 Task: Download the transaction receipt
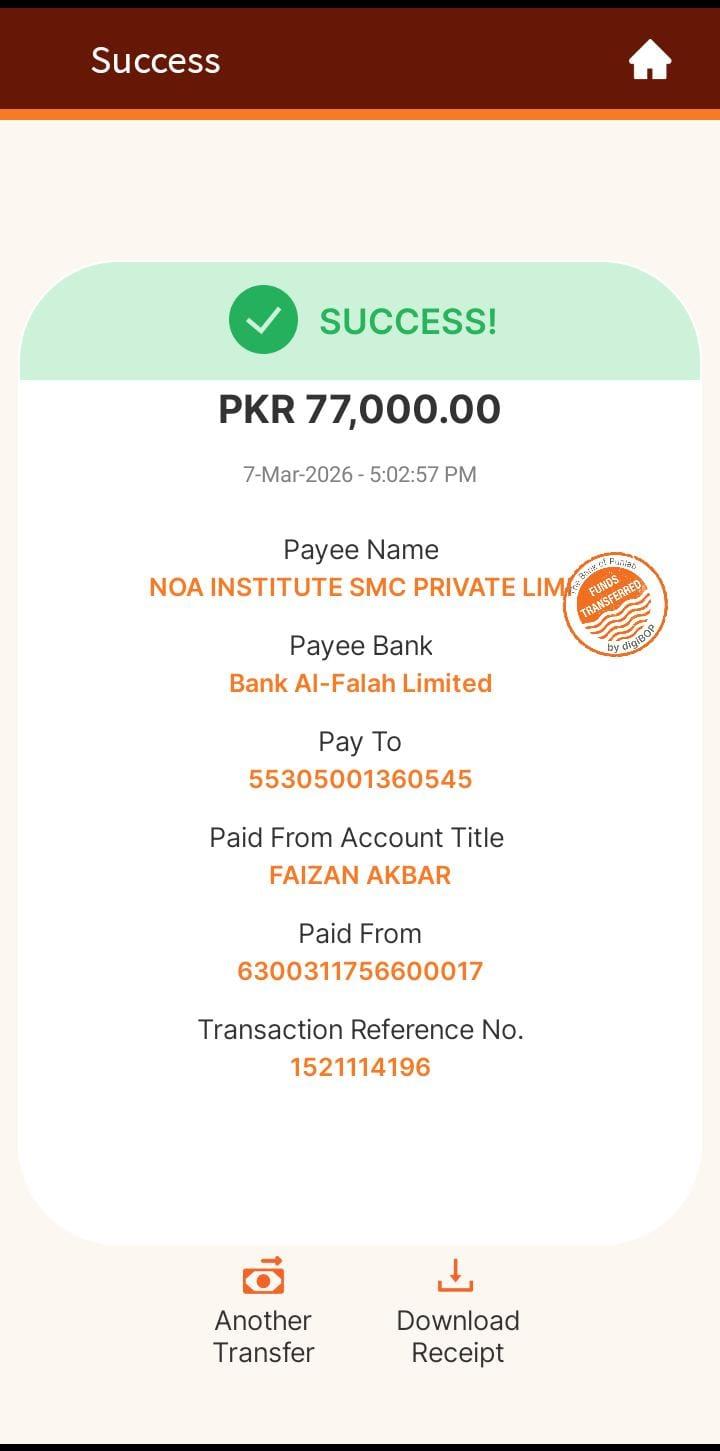457,1310
